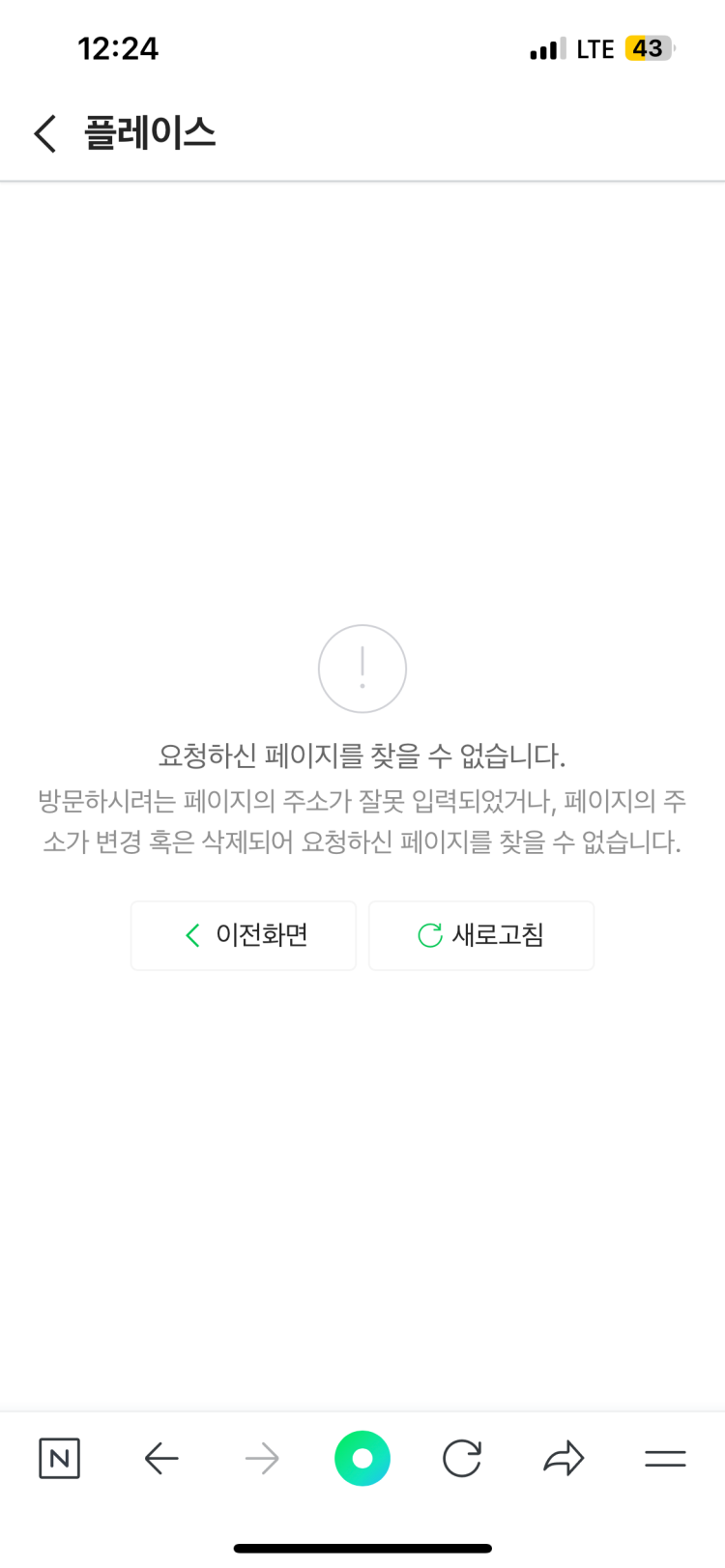Open the share menu using the arrow icon
Viewport: 725px width, 1568px height.
(x=564, y=1459)
